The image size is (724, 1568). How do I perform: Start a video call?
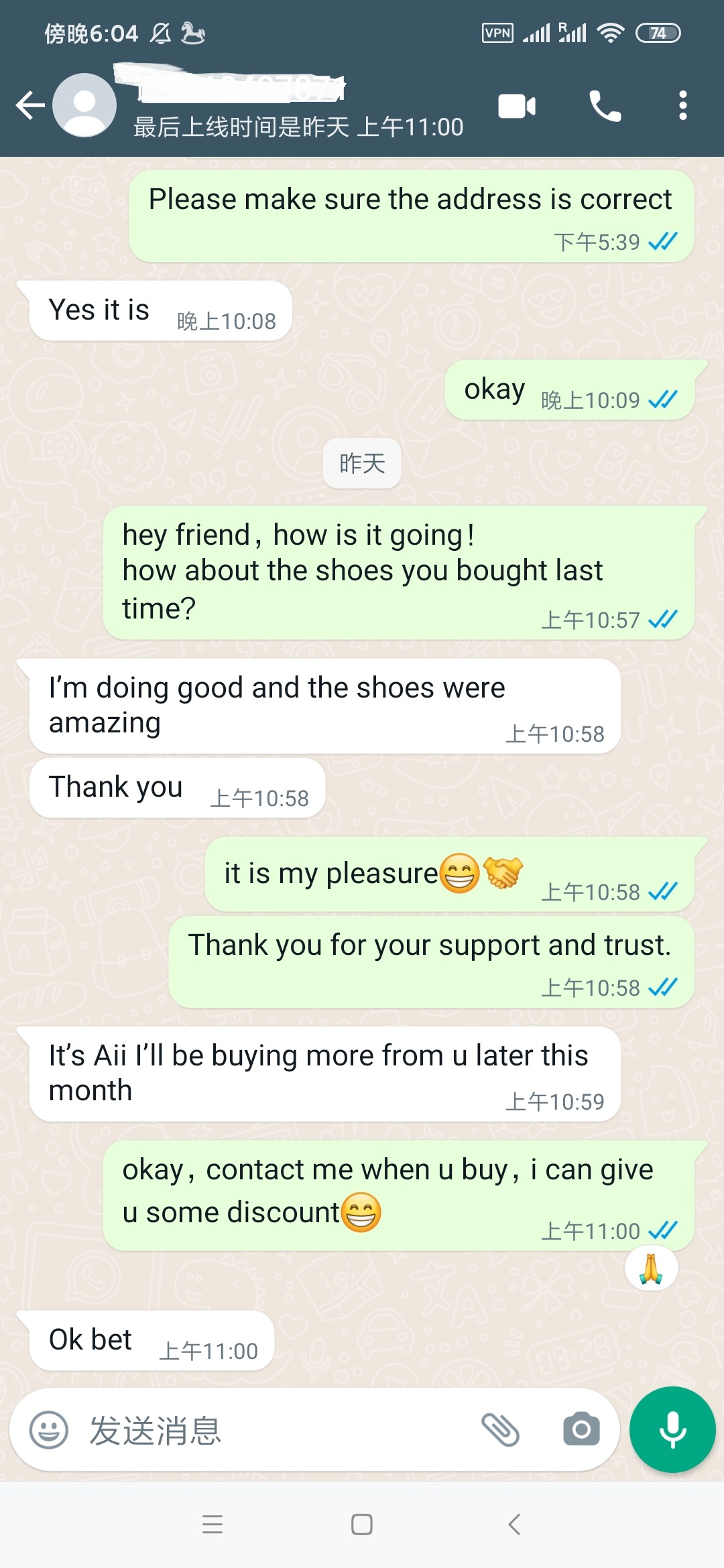point(517,106)
